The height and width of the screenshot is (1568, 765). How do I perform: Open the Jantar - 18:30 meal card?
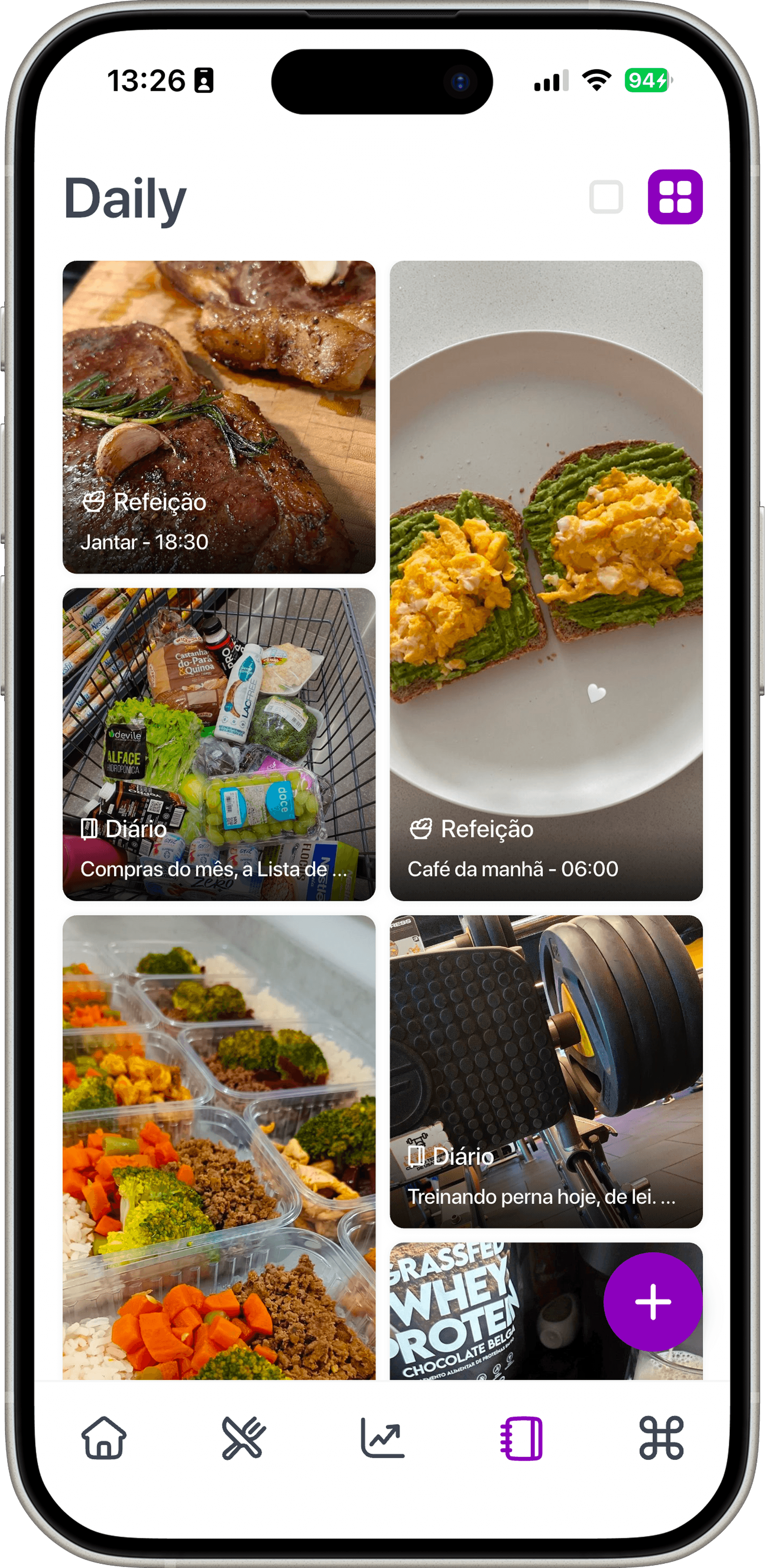coord(219,417)
